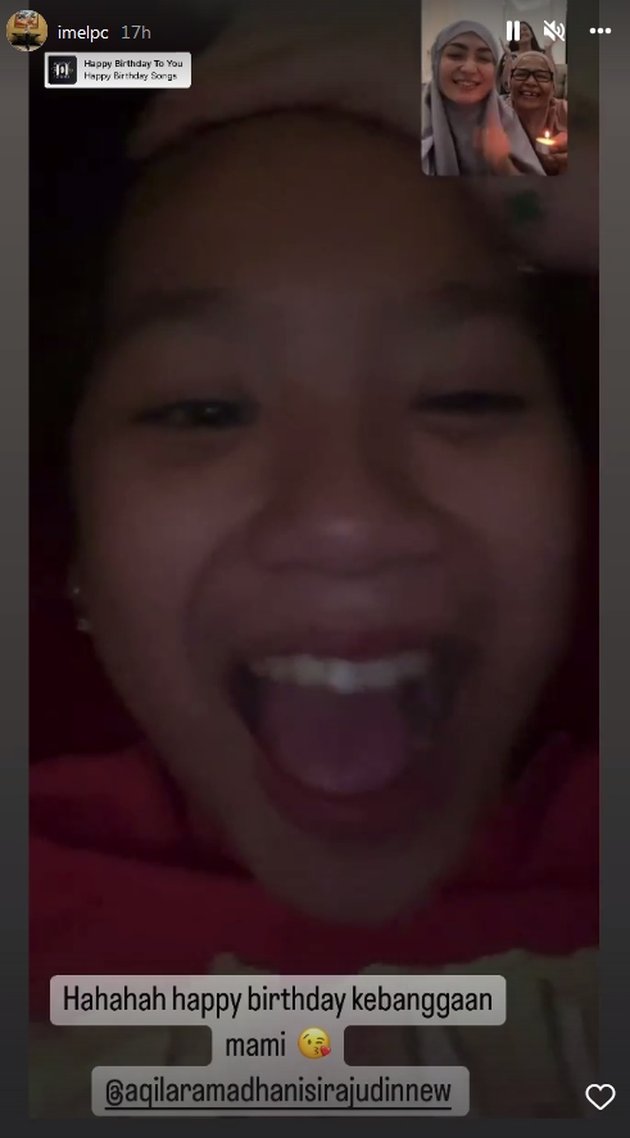Open the Happy Birthday To You music sticker
Viewport: 630px width, 1138px height.
pyautogui.click(x=118, y=70)
